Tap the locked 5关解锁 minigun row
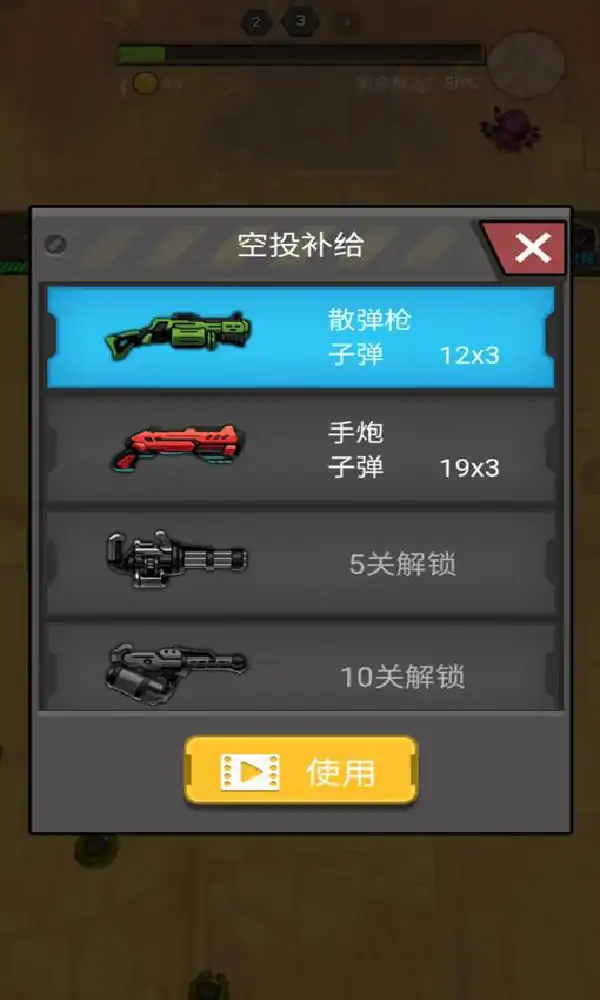The image size is (600, 1000). 300,563
